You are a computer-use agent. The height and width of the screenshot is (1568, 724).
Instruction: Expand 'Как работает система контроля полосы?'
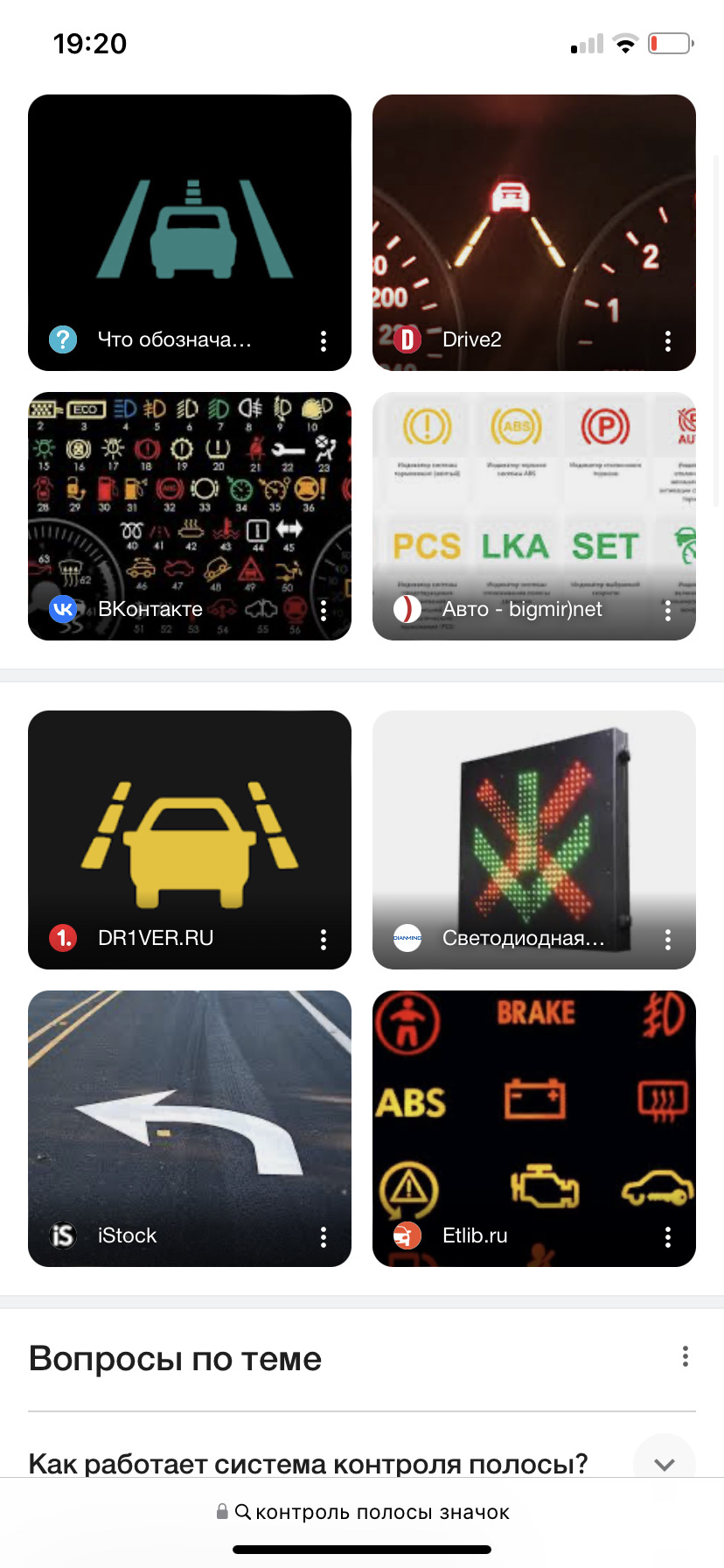pyautogui.click(x=664, y=1463)
